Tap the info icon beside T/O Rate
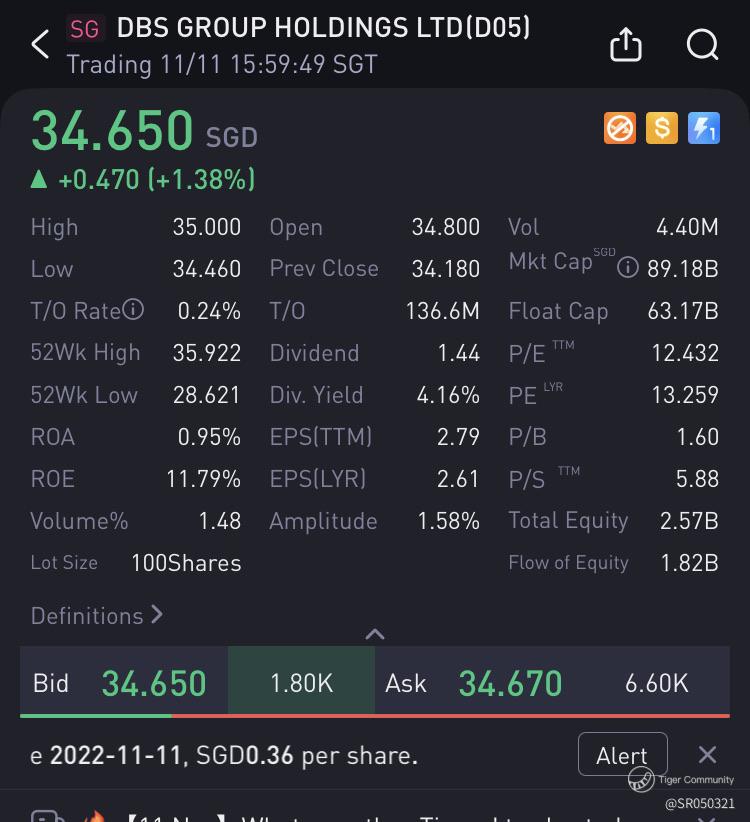The height and width of the screenshot is (822, 750). [133, 310]
